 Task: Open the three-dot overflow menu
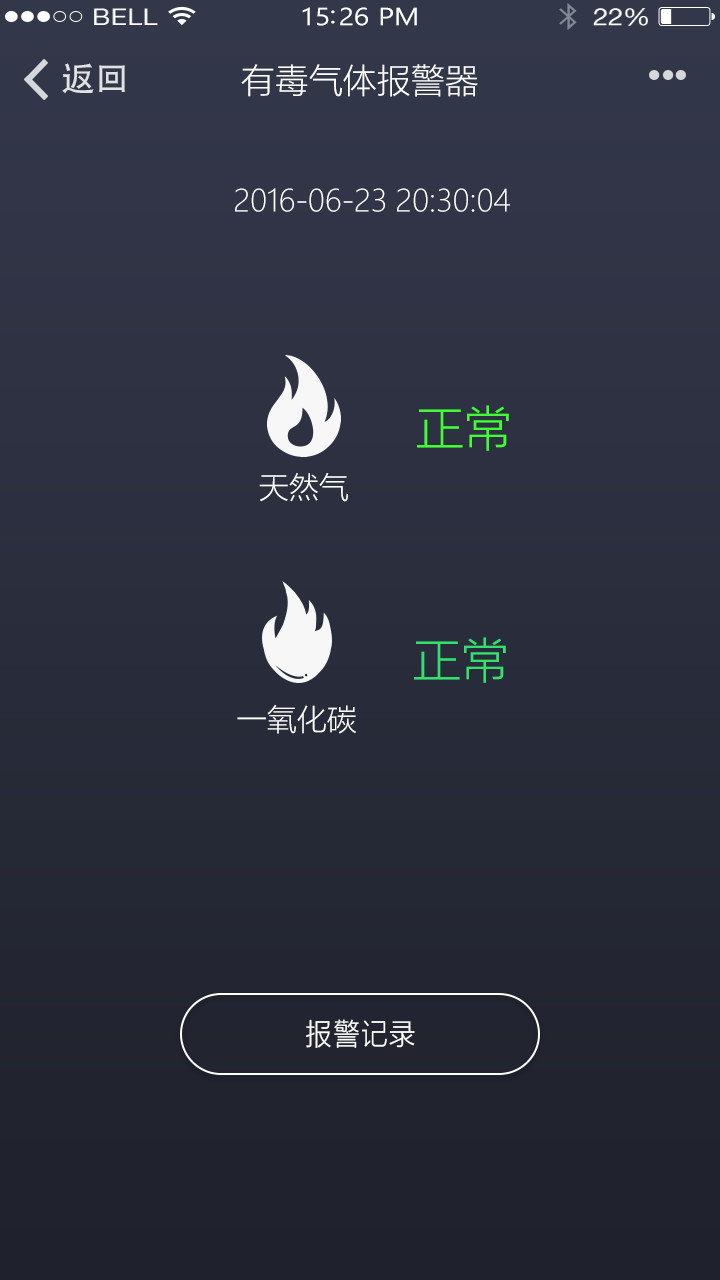click(667, 76)
